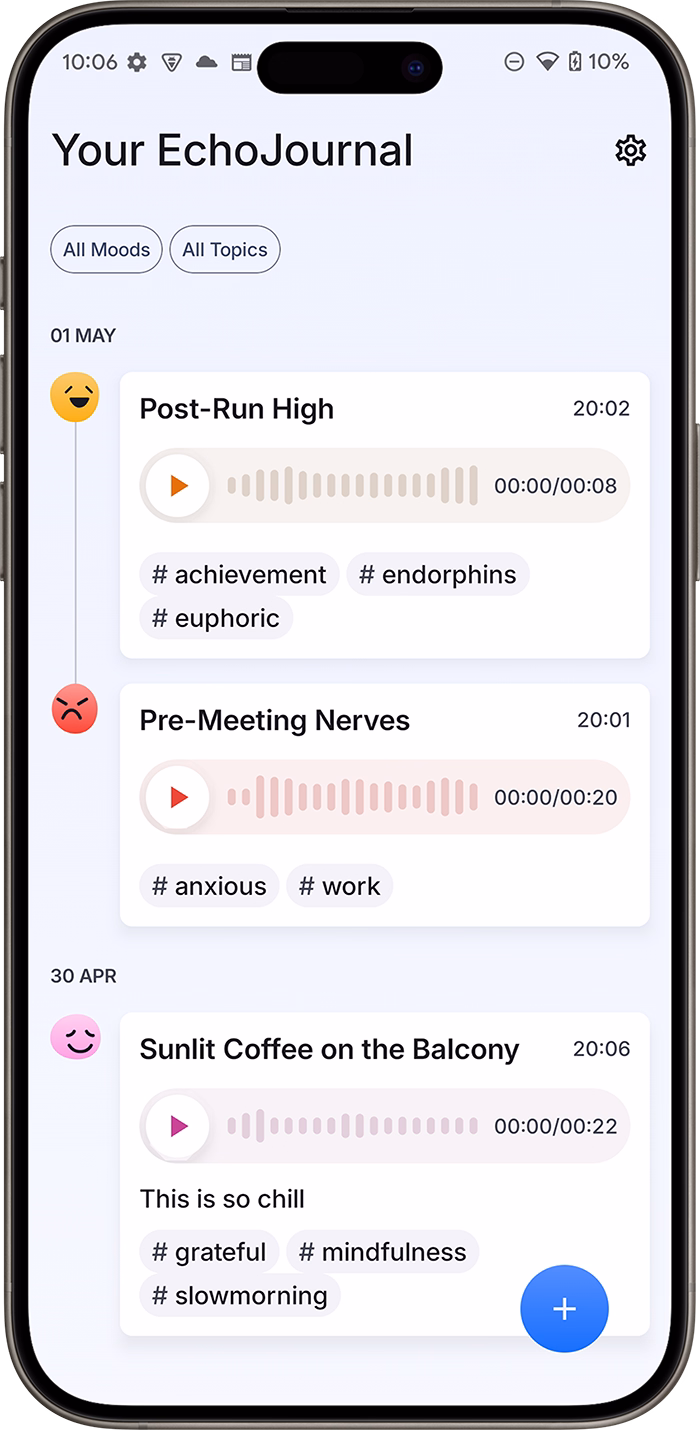Image resolution: width=700 pixels, height=1430 pixels.
Task: Select the anxious hashtag chip
Action: [x=209, y=886]
